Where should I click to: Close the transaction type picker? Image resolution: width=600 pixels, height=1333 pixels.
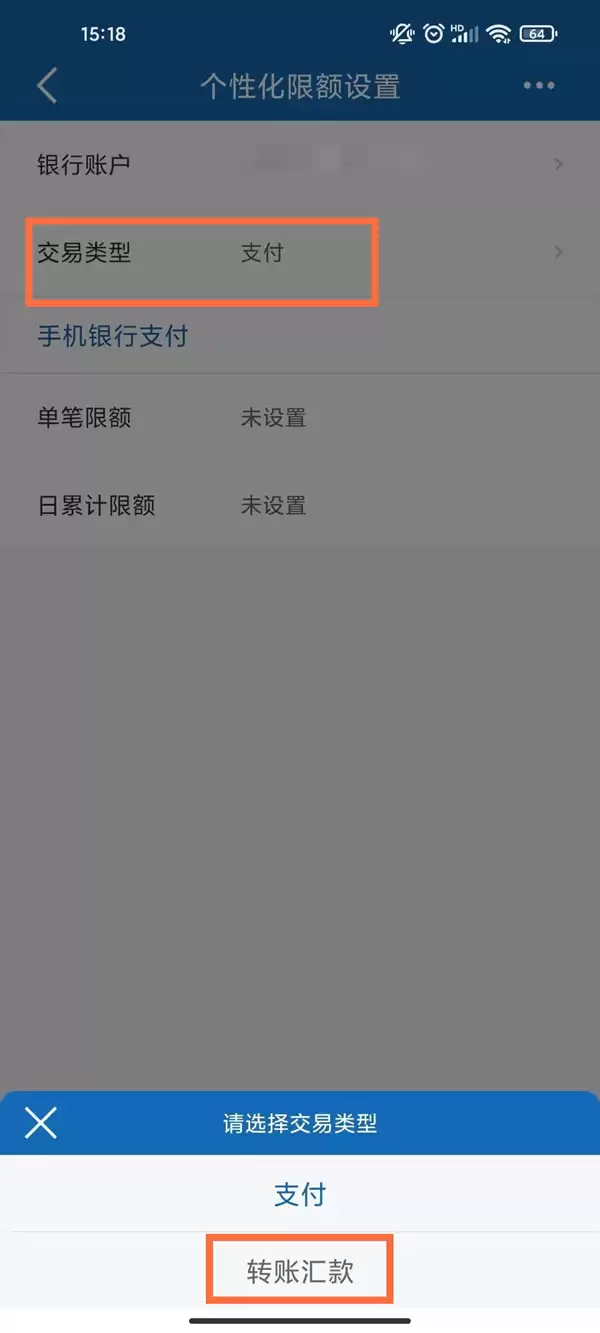click(41, 1123)
